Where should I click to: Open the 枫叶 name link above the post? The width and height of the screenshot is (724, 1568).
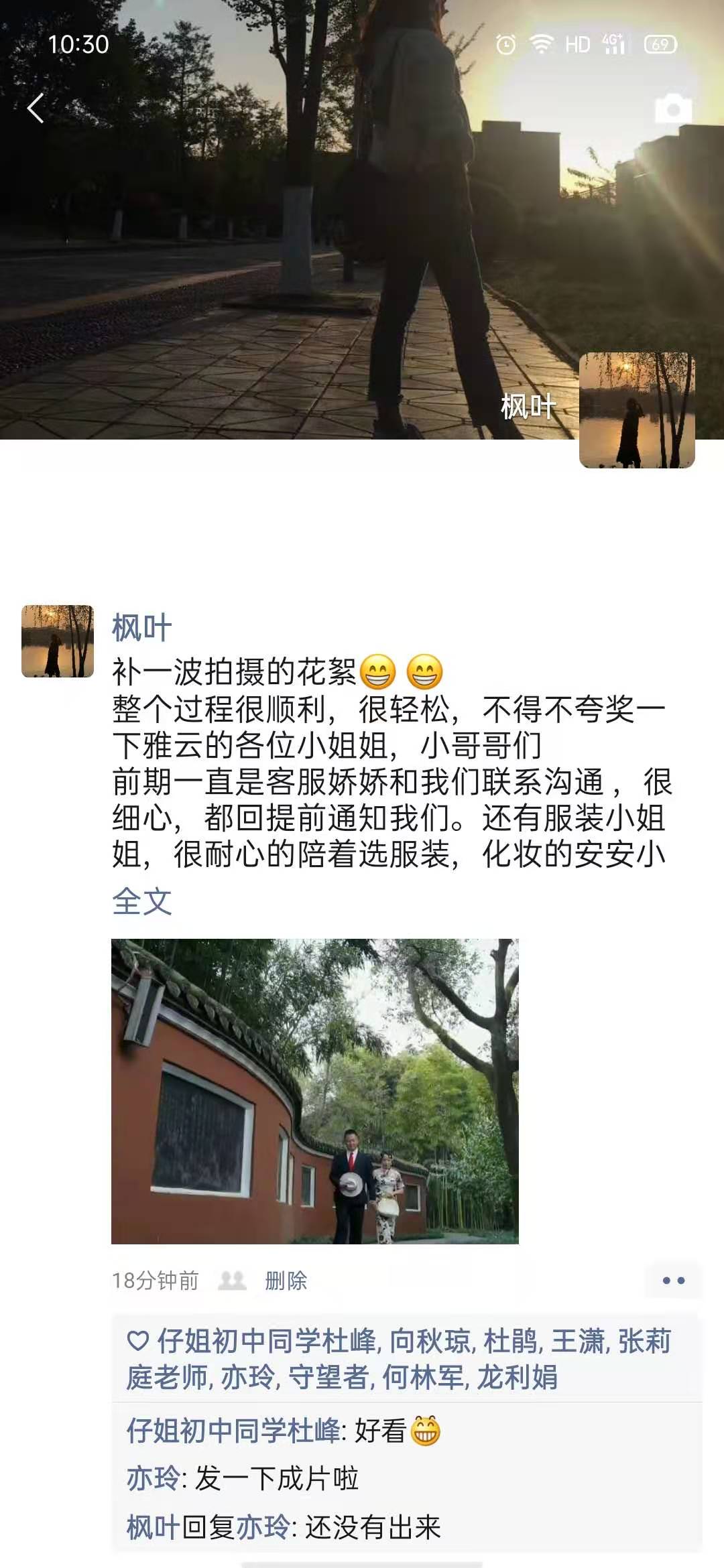pos(141,628)
